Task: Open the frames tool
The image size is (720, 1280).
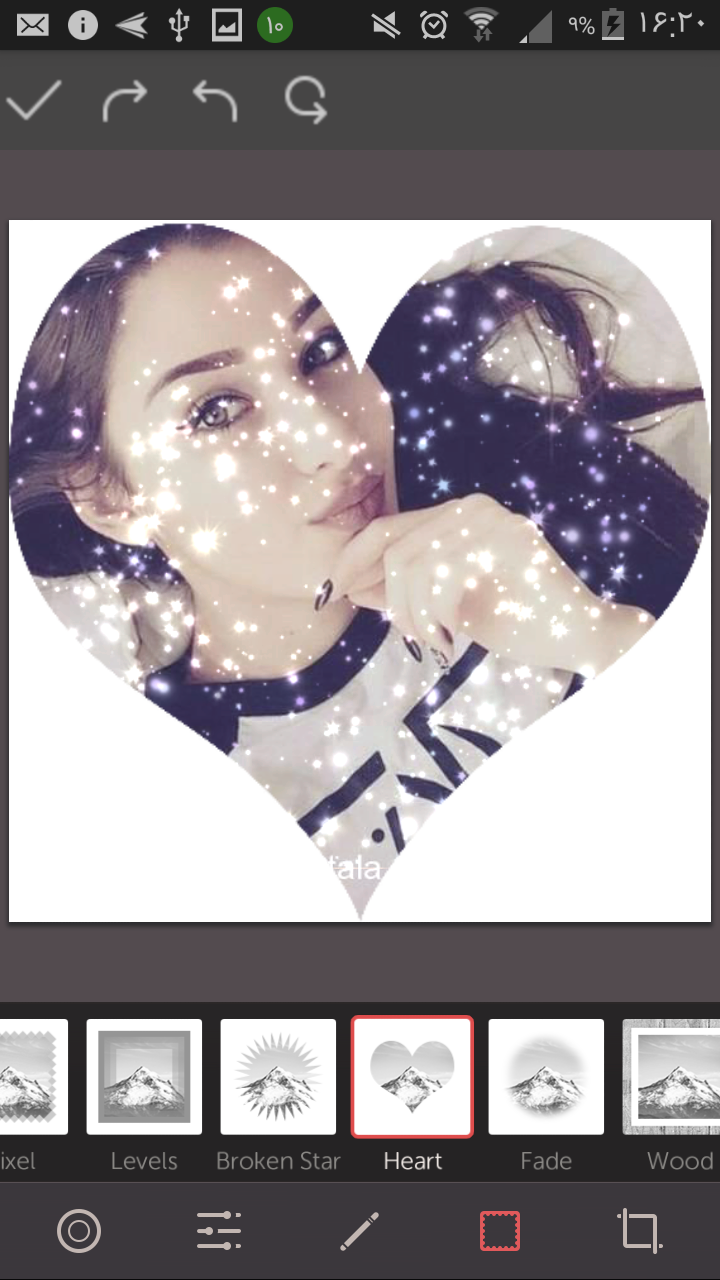Action: tap(500, 1231)
